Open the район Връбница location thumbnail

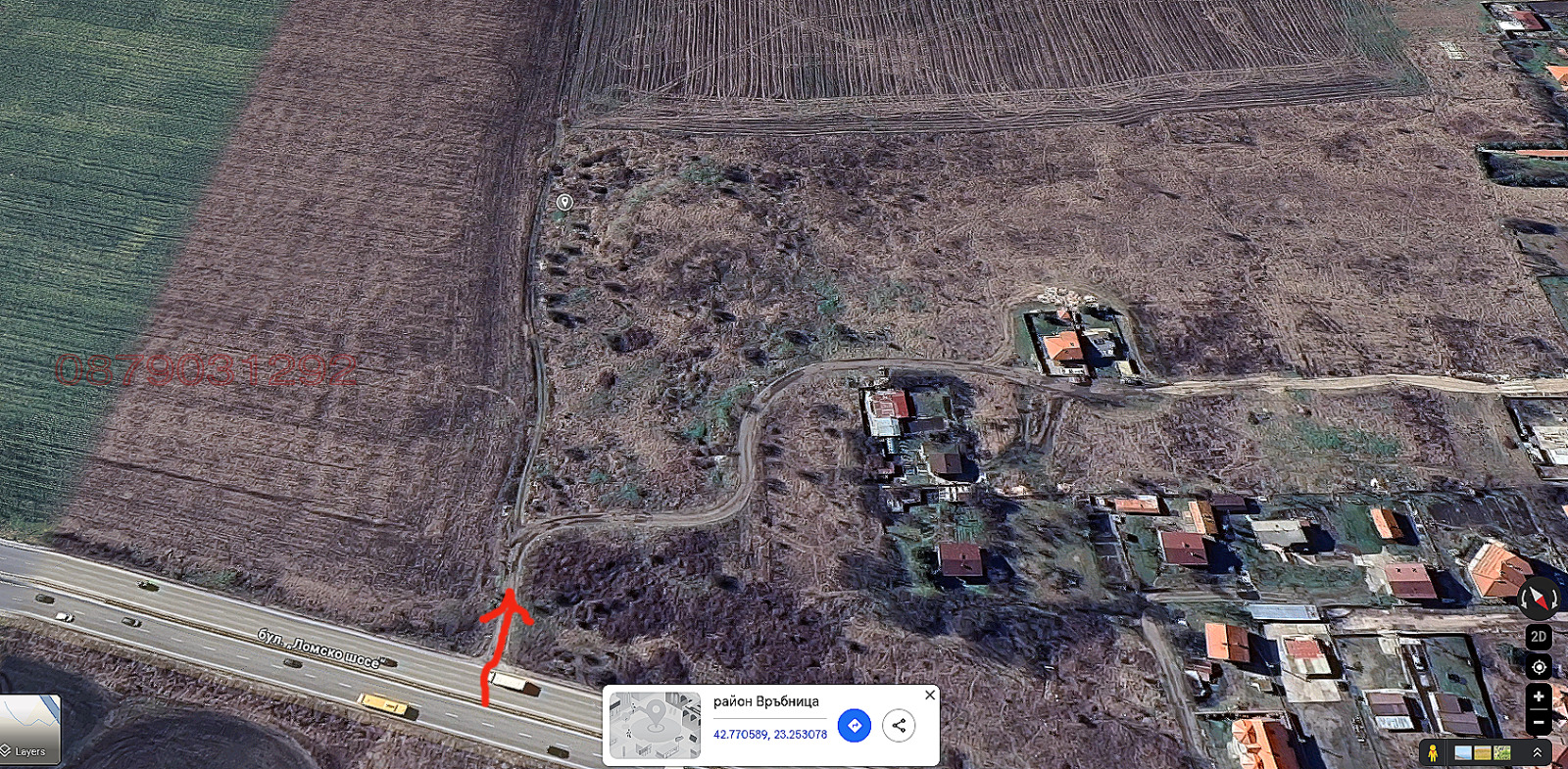point(655,726)
